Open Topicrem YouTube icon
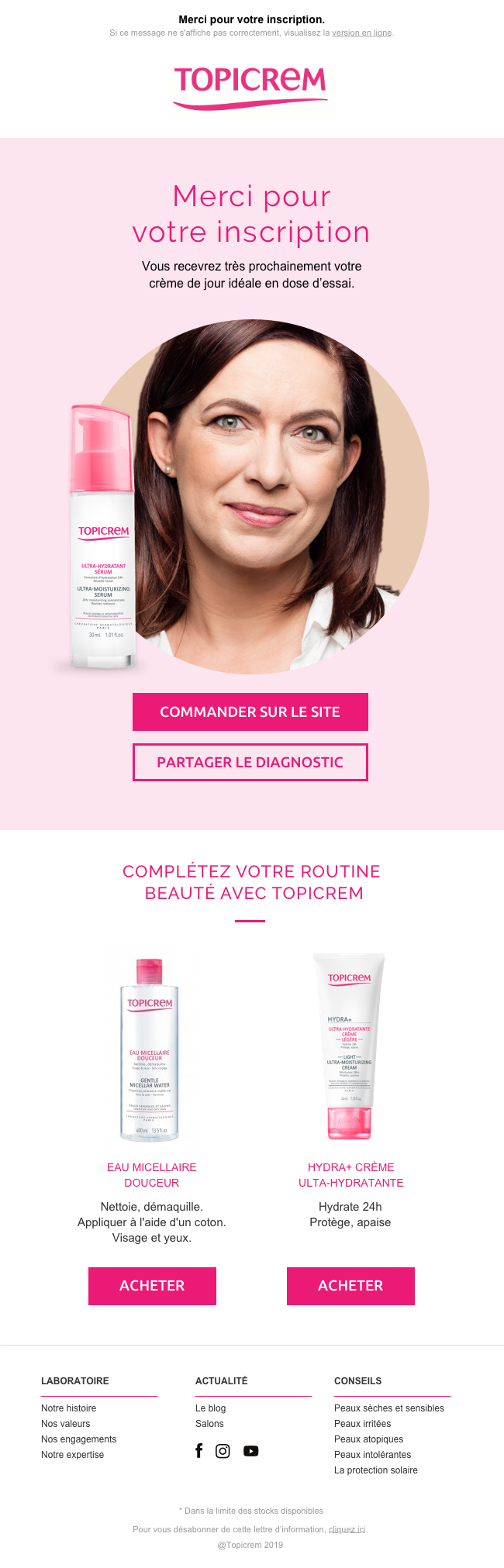 [250, 1451]
